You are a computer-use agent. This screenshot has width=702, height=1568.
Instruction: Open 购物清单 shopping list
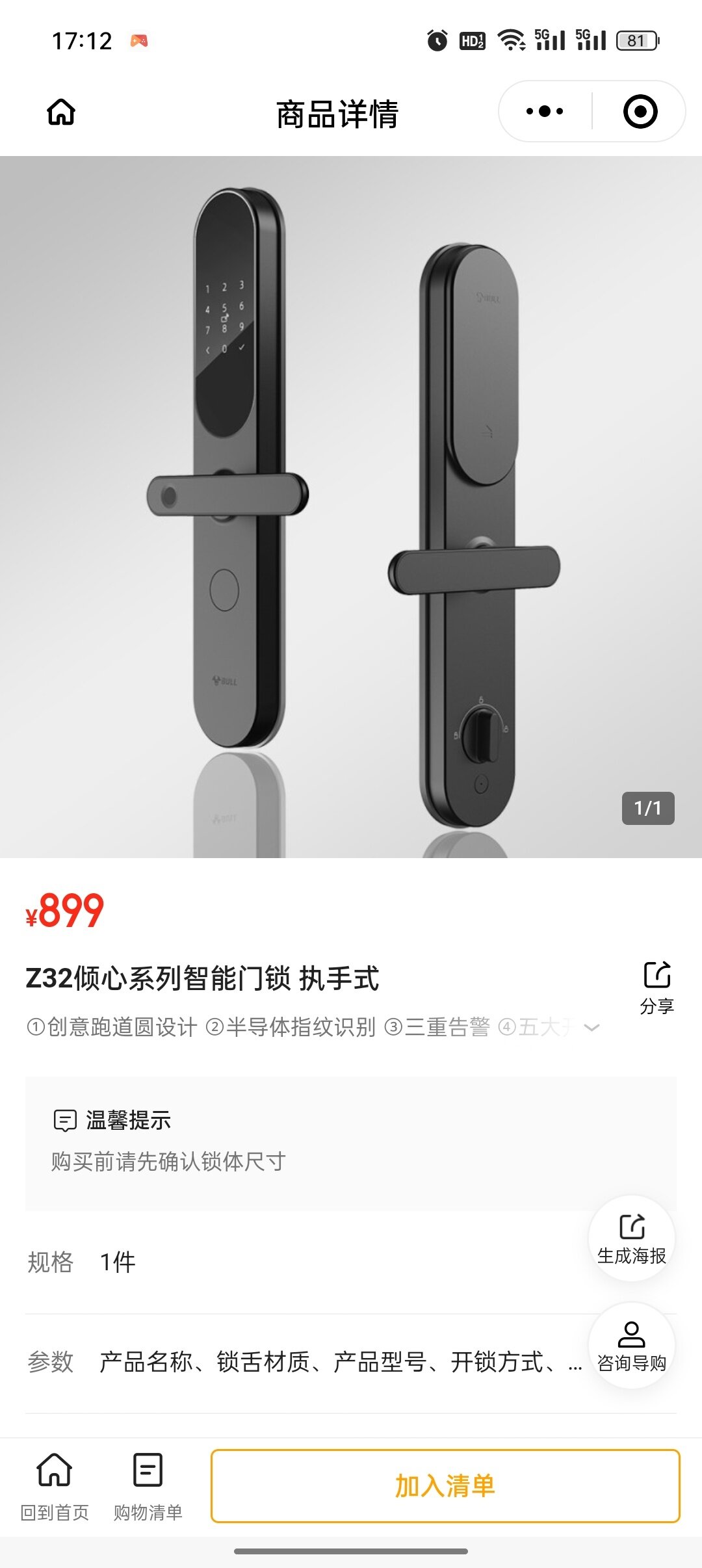[148, 1486]
